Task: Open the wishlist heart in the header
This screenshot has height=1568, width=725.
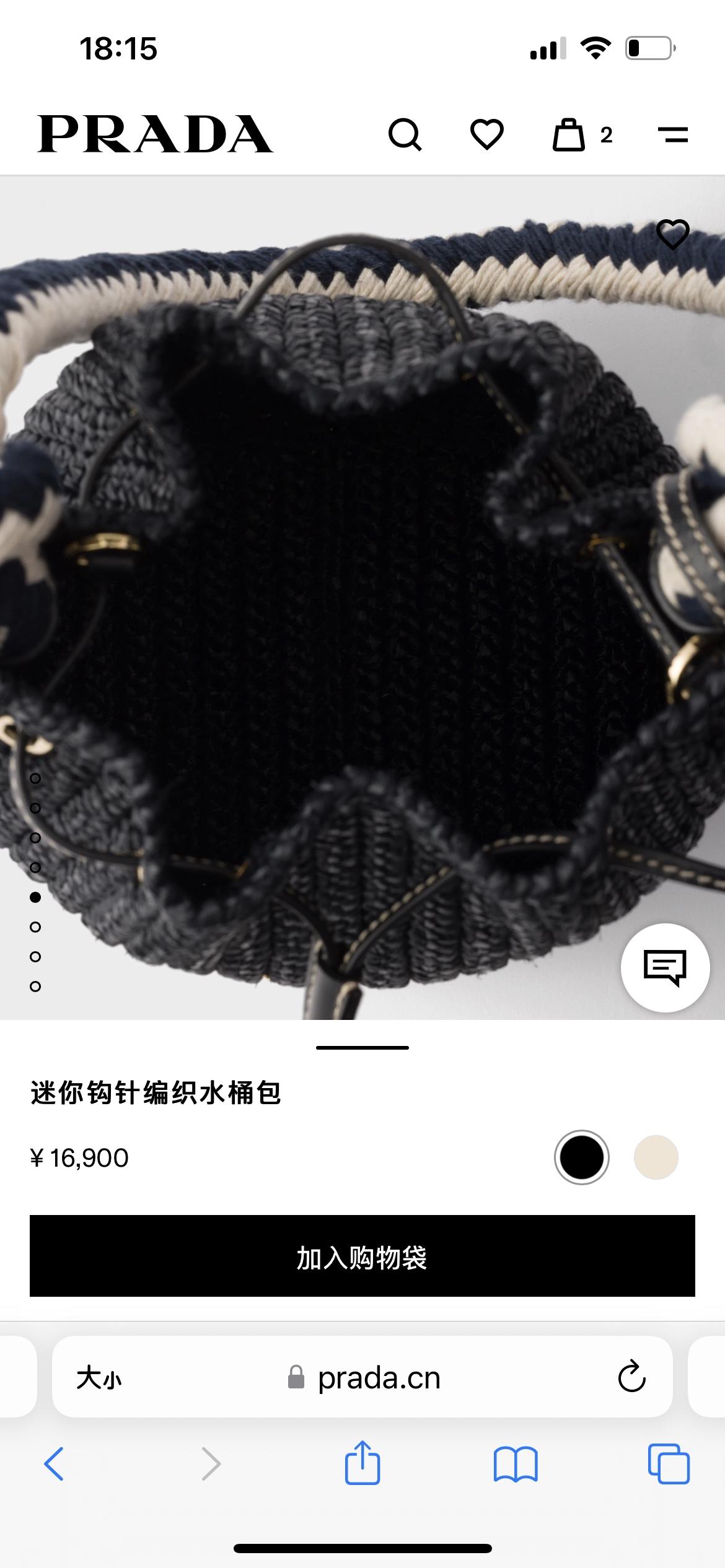Action: [487, 134]
